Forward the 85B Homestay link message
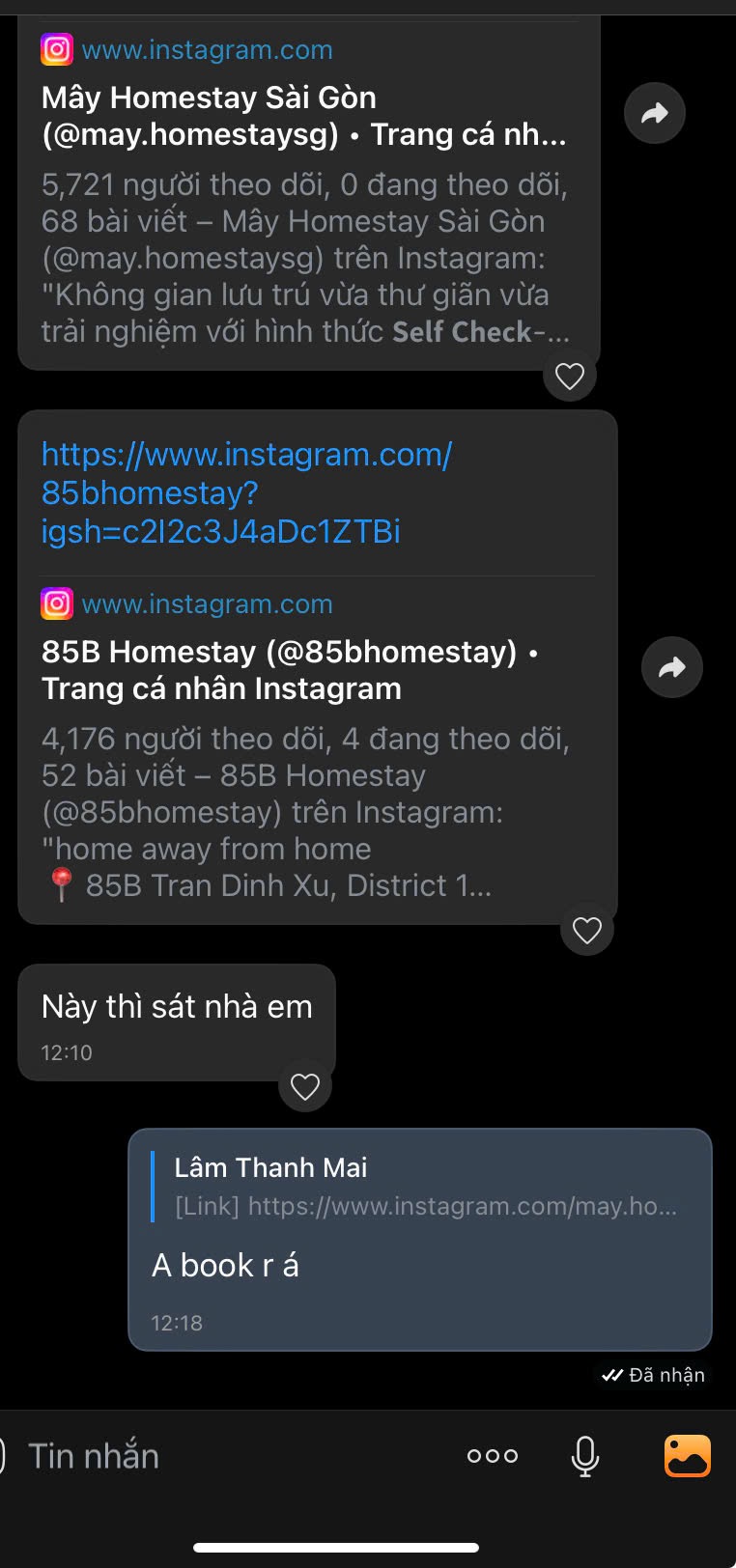736x1568 pixels. pyautogui.click(x=671, y=667)
